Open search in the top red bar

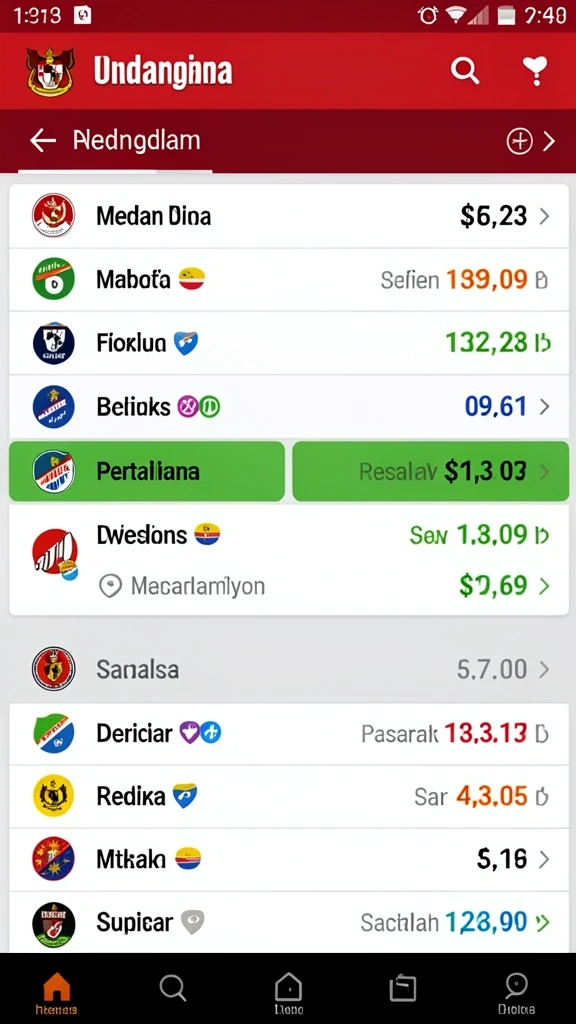point(464,70)
